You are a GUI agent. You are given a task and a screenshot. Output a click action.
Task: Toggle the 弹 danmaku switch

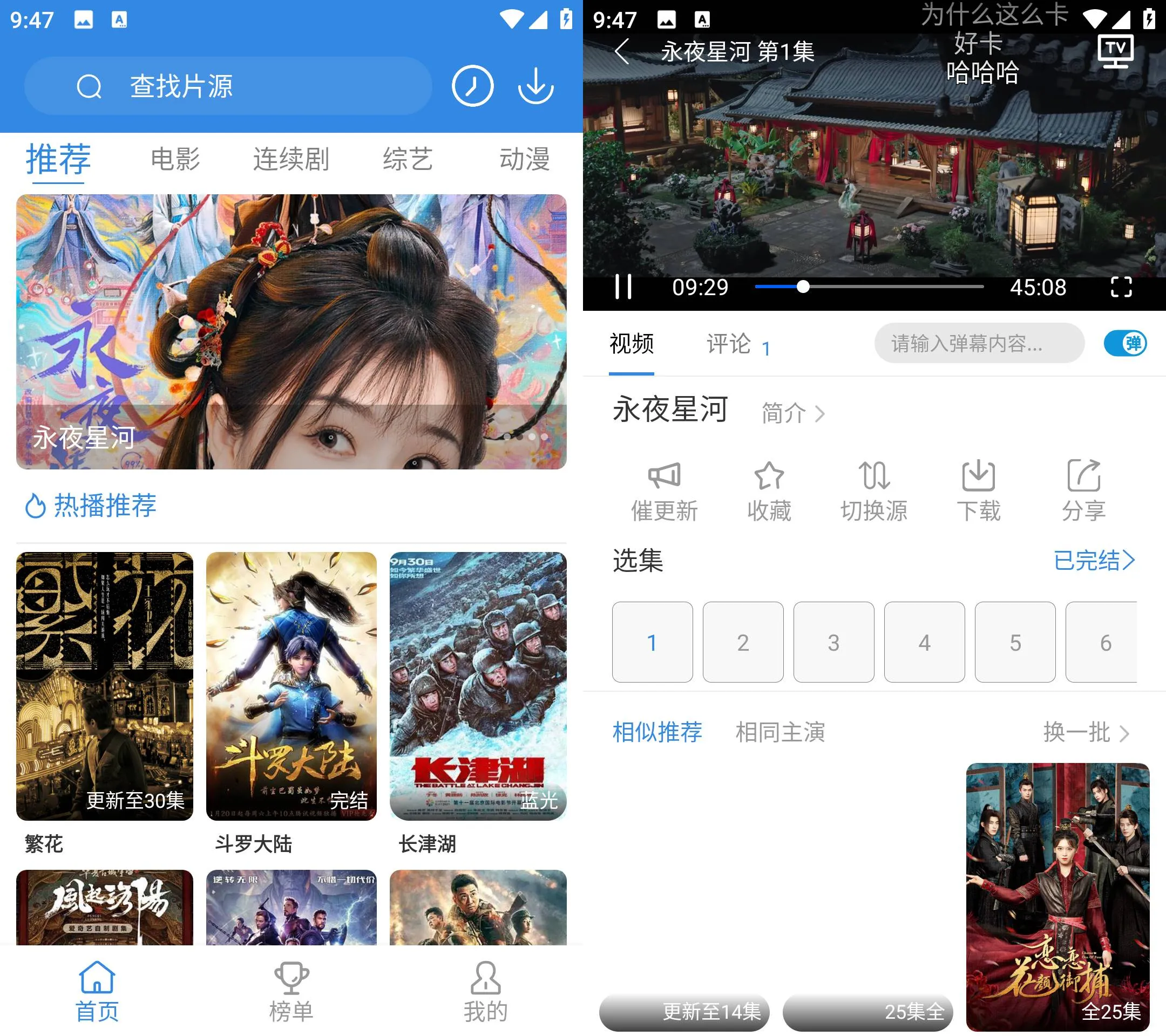(1125, 343)
